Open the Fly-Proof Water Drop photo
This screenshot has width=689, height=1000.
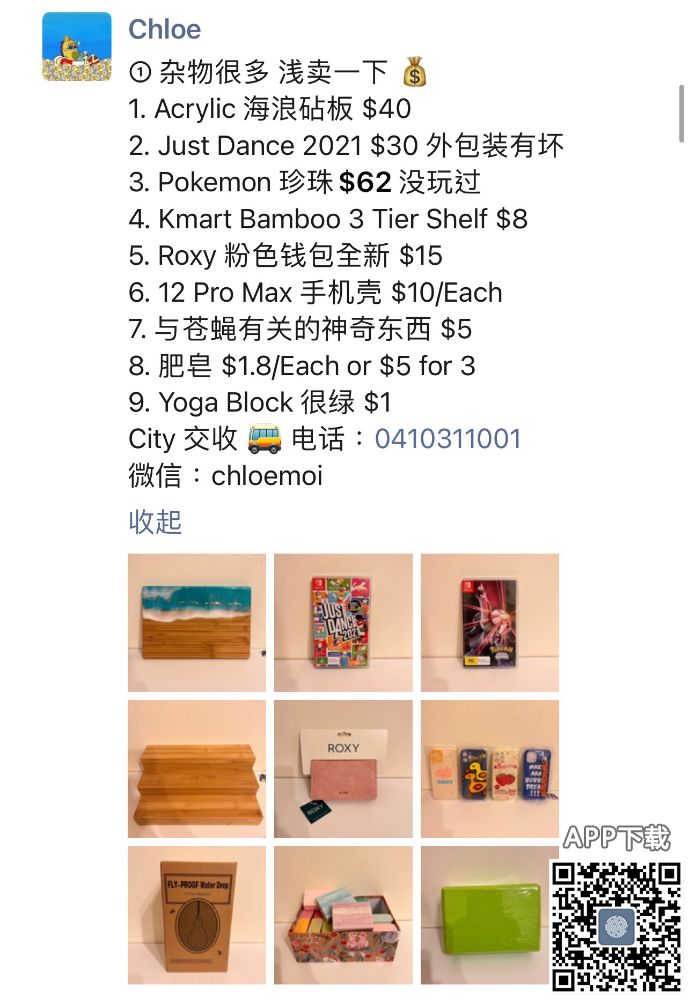tap(197, 914)
